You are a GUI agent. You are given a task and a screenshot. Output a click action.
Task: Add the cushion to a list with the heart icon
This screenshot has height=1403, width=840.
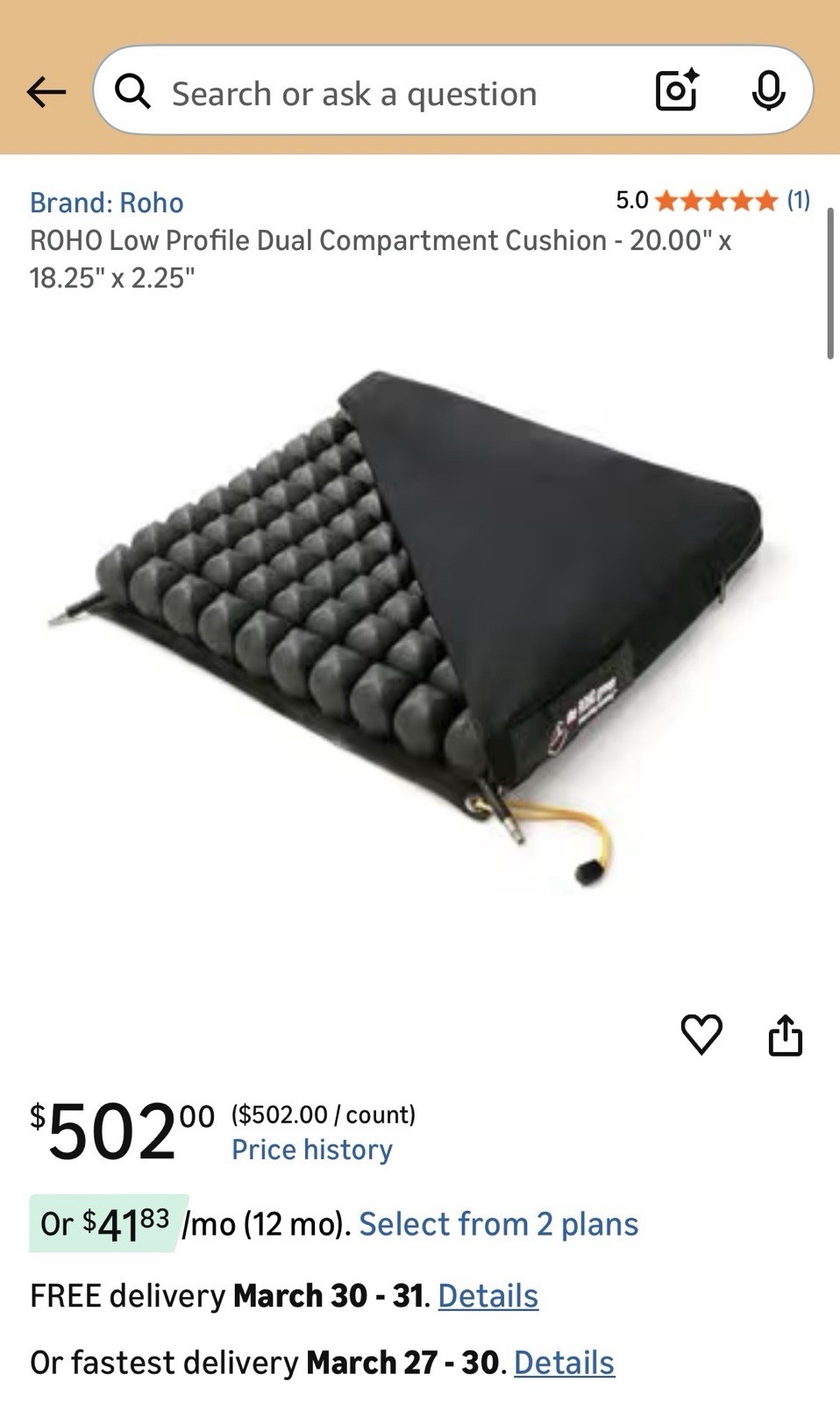tap(701, 1035)
